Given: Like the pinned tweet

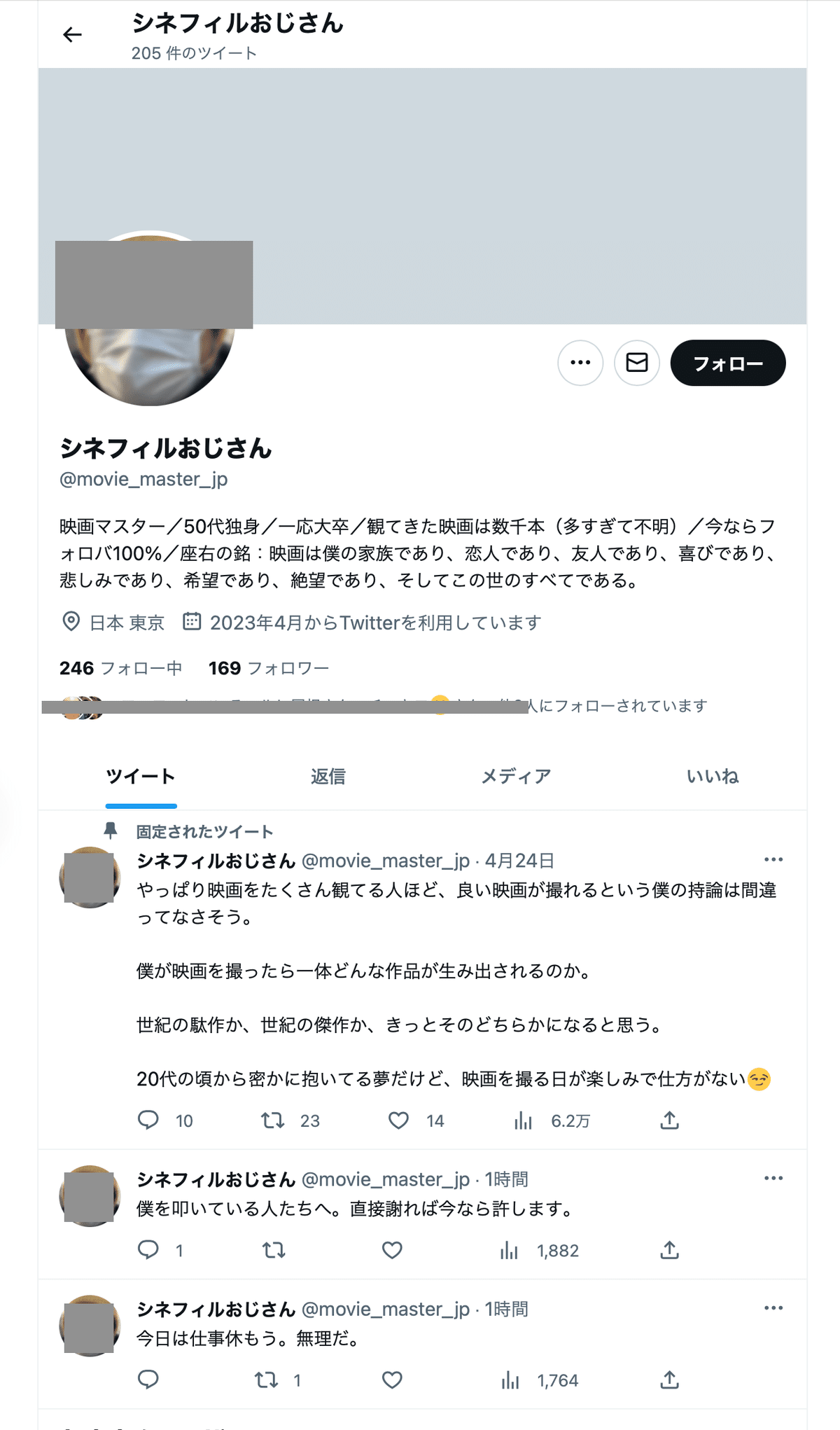Looking at the screenshot, I should click(398, 1120).
